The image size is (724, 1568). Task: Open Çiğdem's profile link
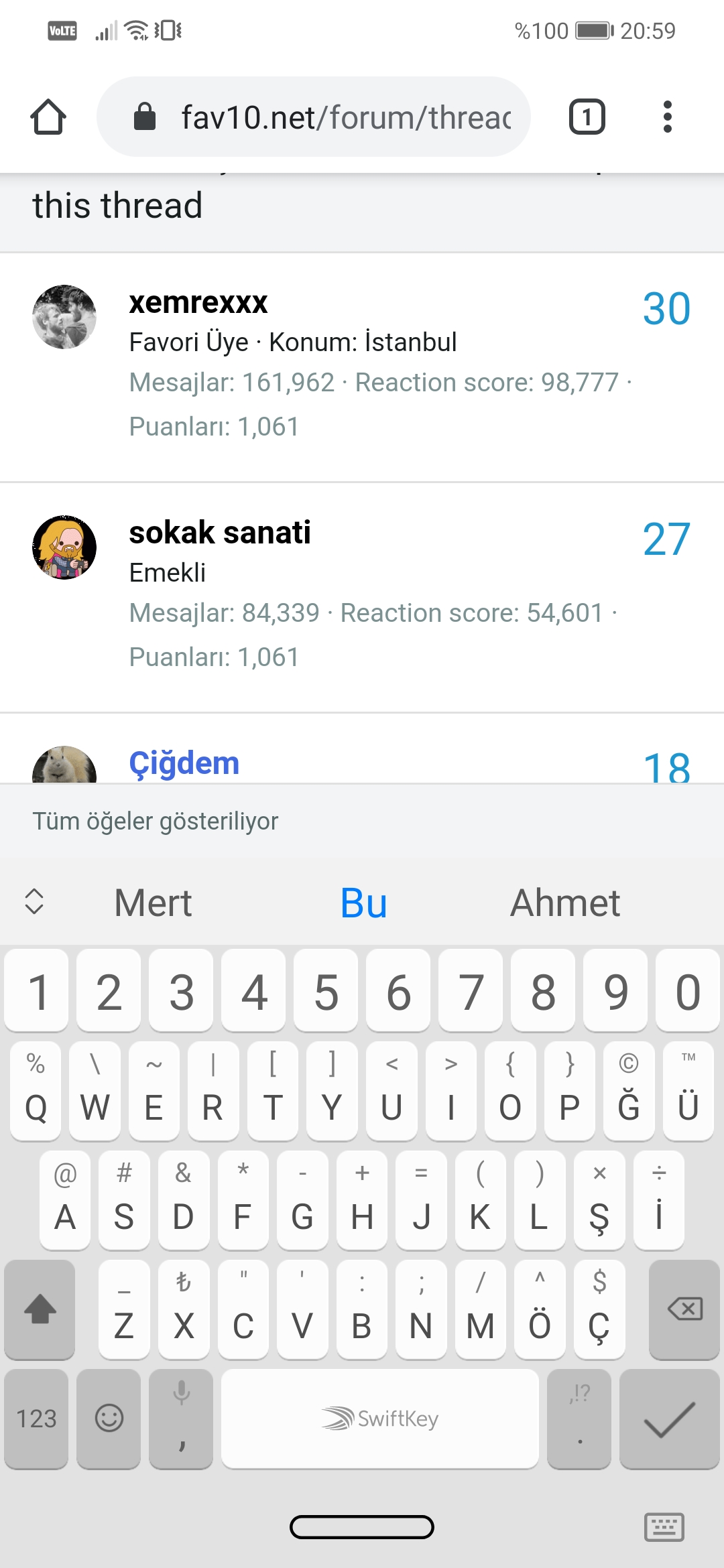(184, 763)
